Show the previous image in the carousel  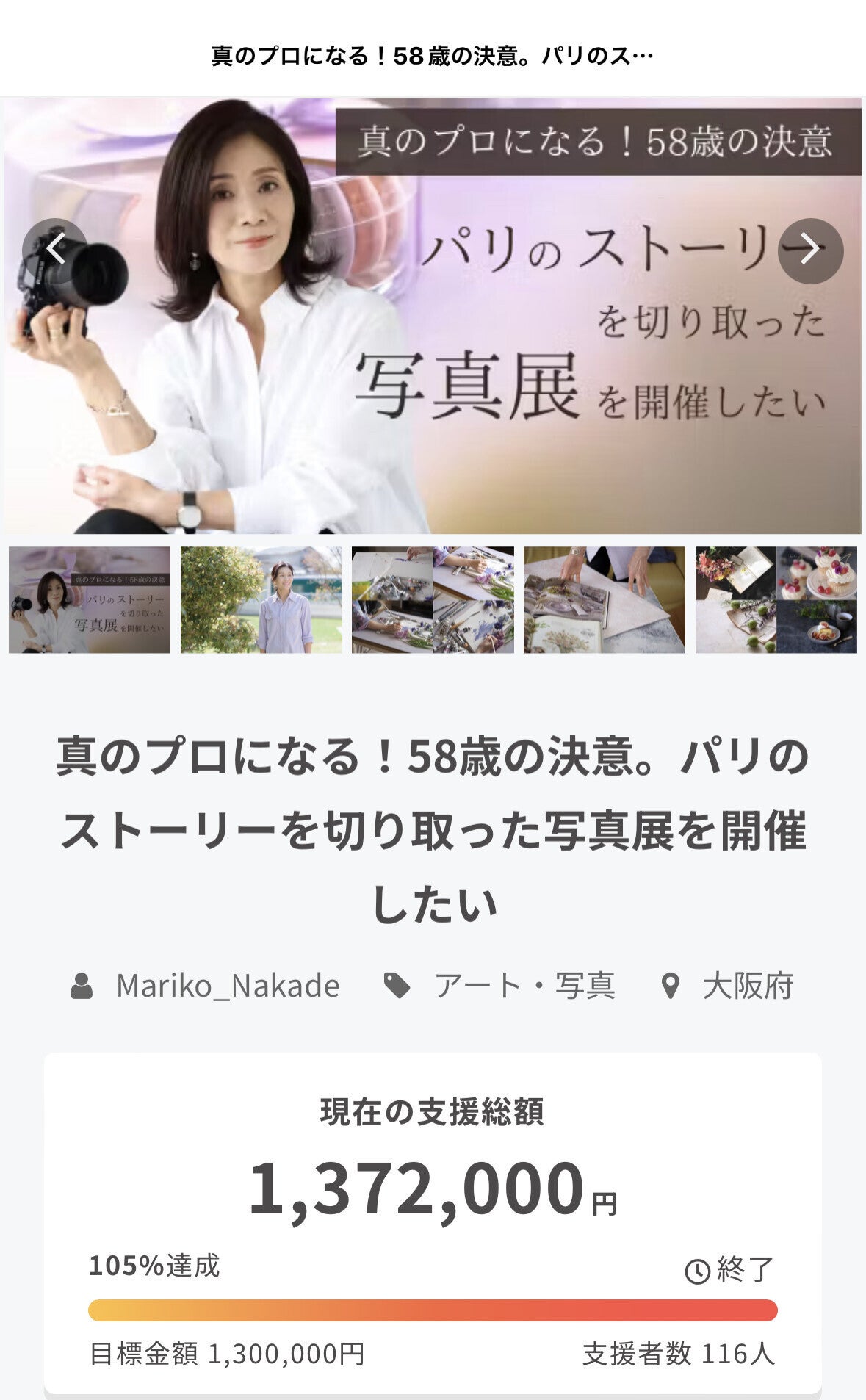[x=55, y=250]
